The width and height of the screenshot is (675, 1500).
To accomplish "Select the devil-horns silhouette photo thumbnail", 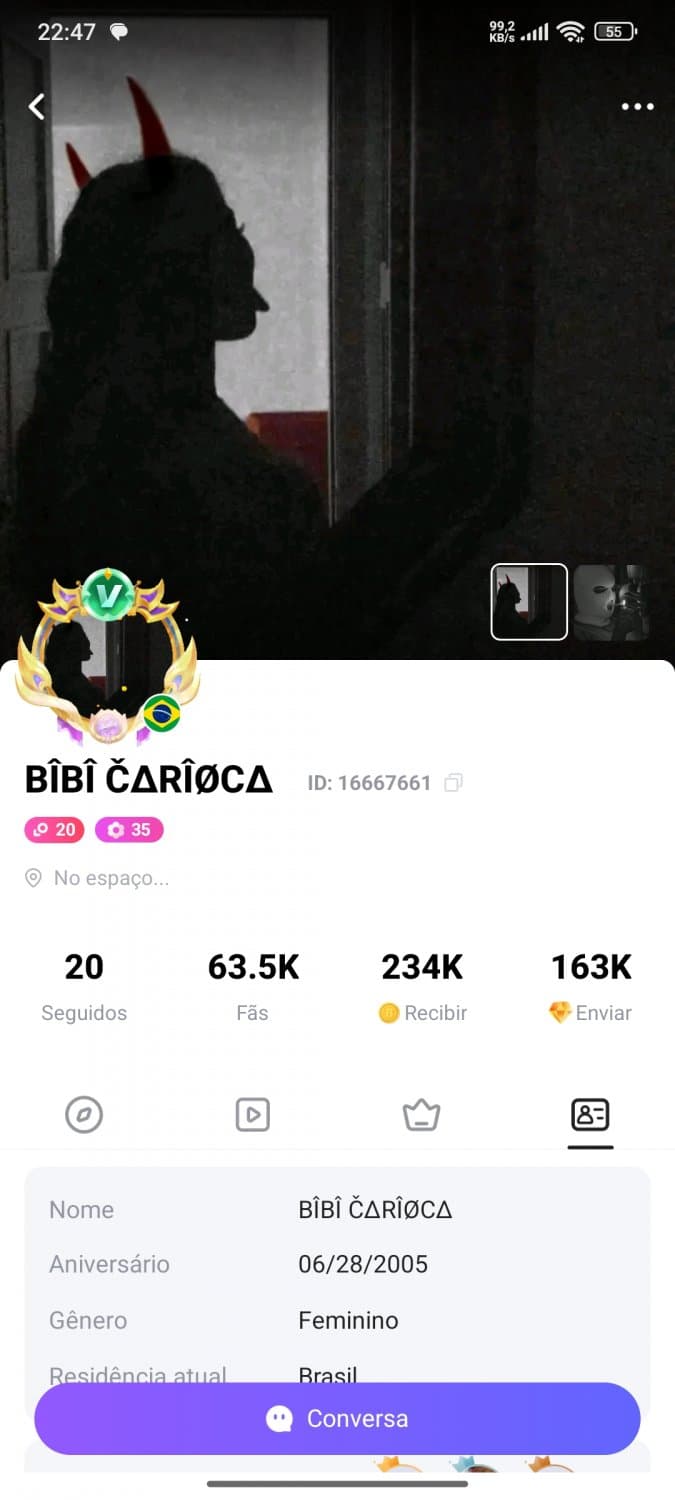I will (x=529, y=602).
